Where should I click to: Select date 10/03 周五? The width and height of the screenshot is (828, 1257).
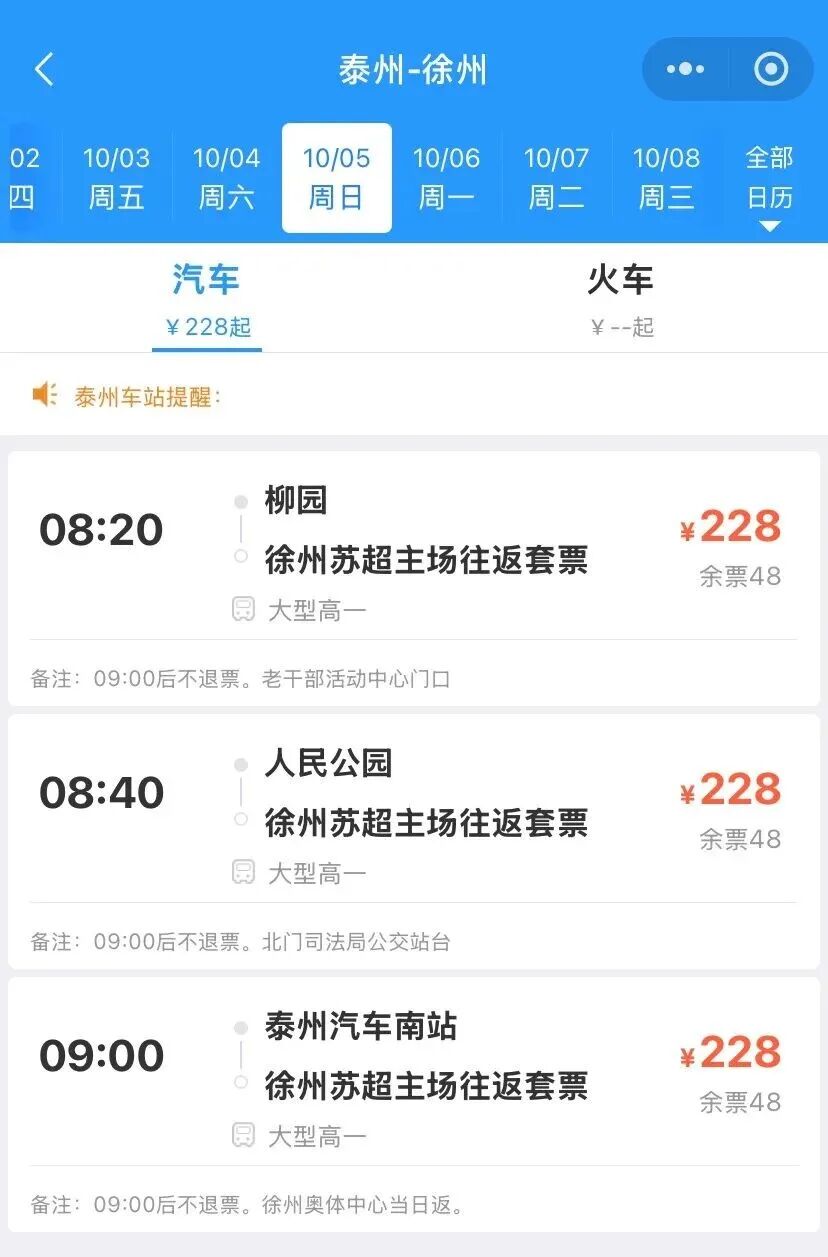[116, 178]
